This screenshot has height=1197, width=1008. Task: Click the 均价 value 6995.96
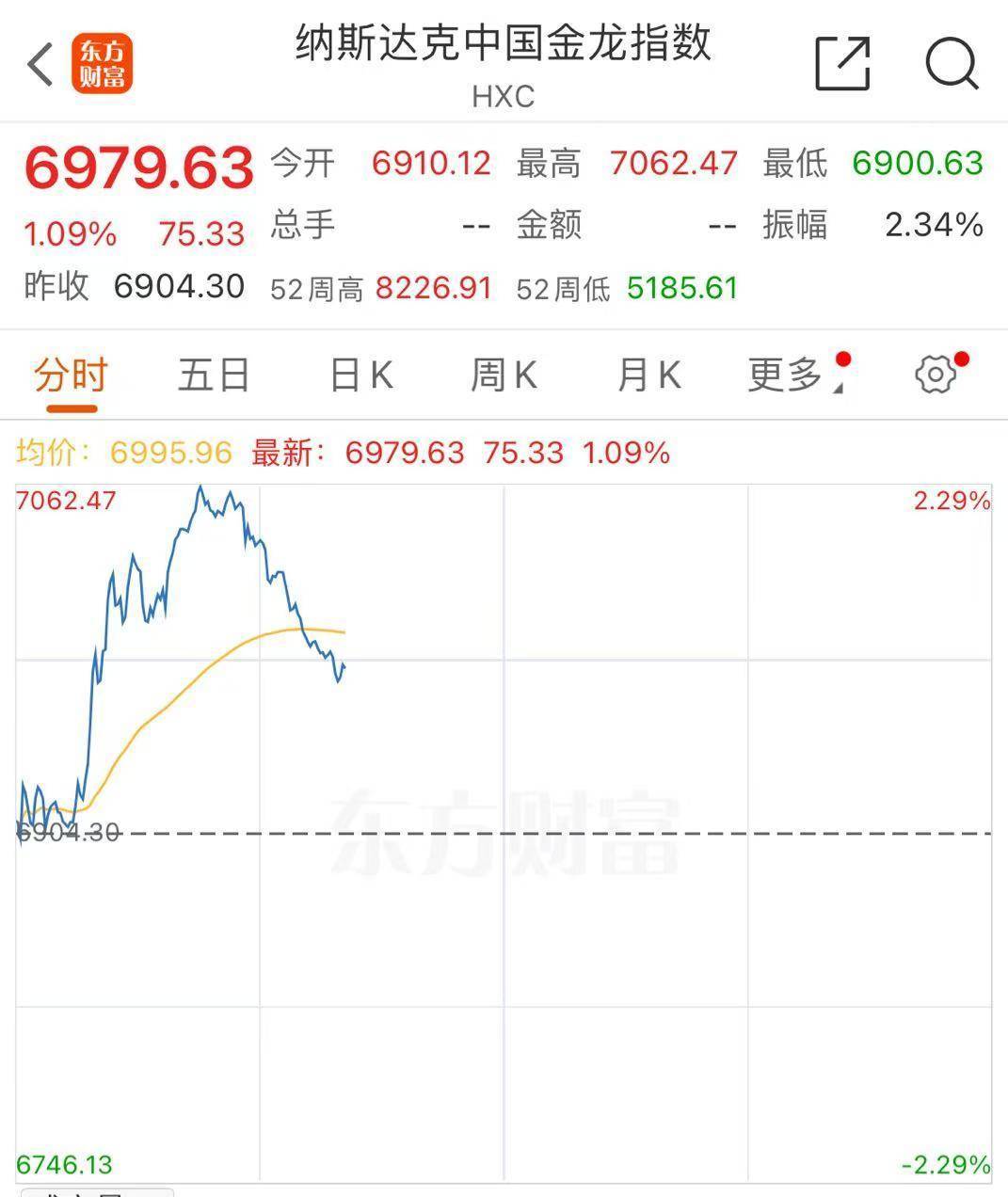click(168, 453)
